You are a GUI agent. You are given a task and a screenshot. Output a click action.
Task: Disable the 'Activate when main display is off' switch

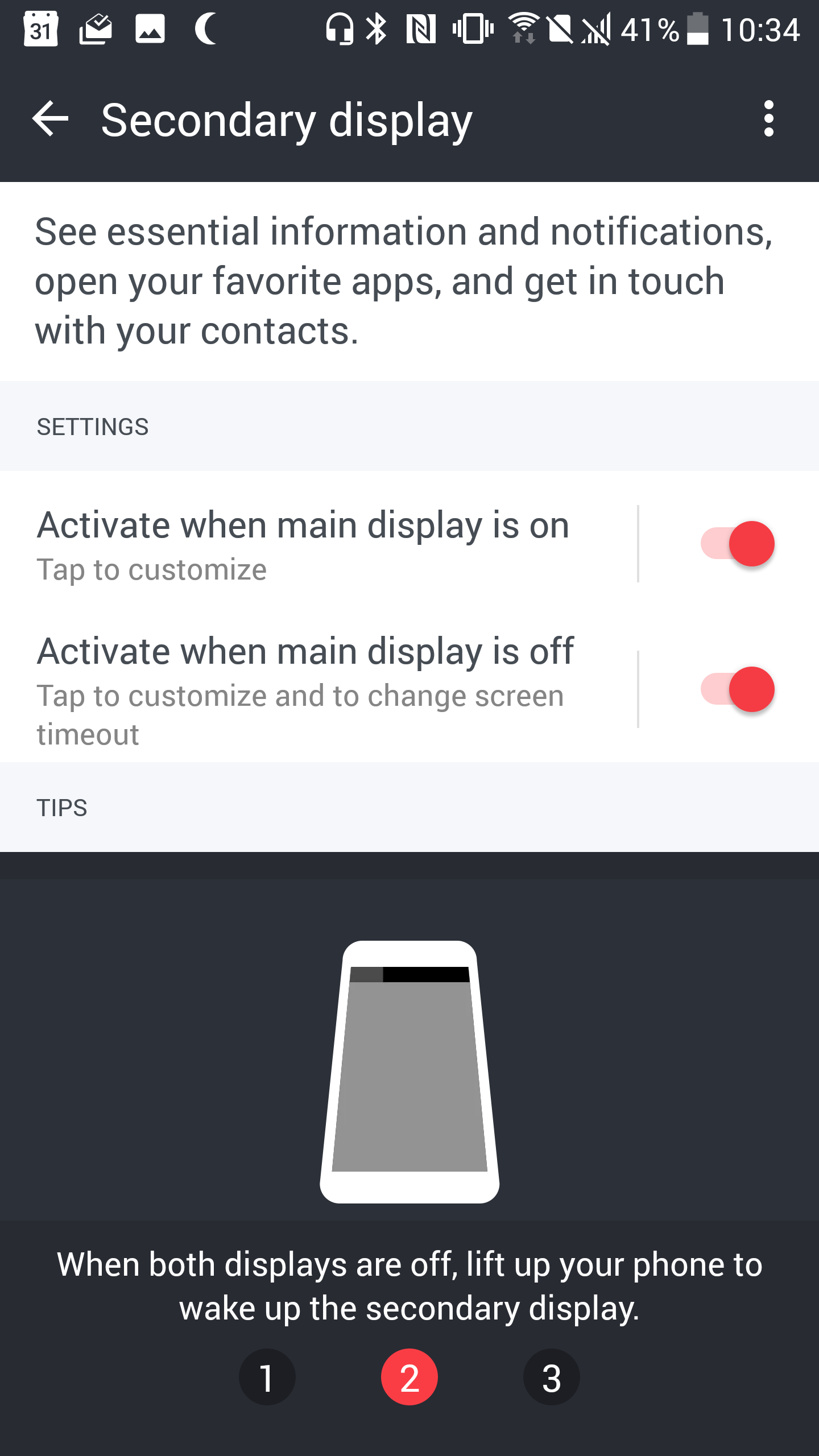(x=738, y=689)
